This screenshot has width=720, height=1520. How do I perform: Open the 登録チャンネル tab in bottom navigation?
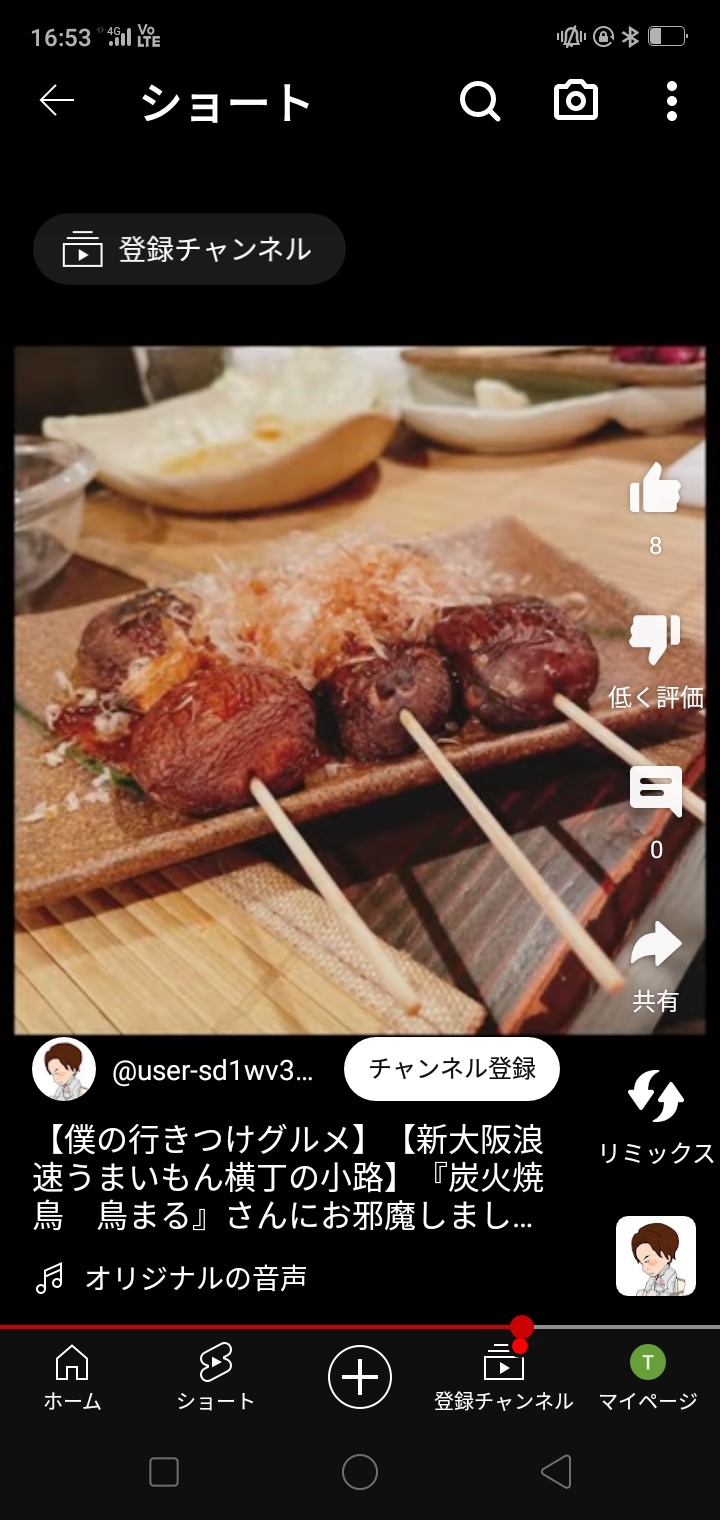pos(503,1378)
